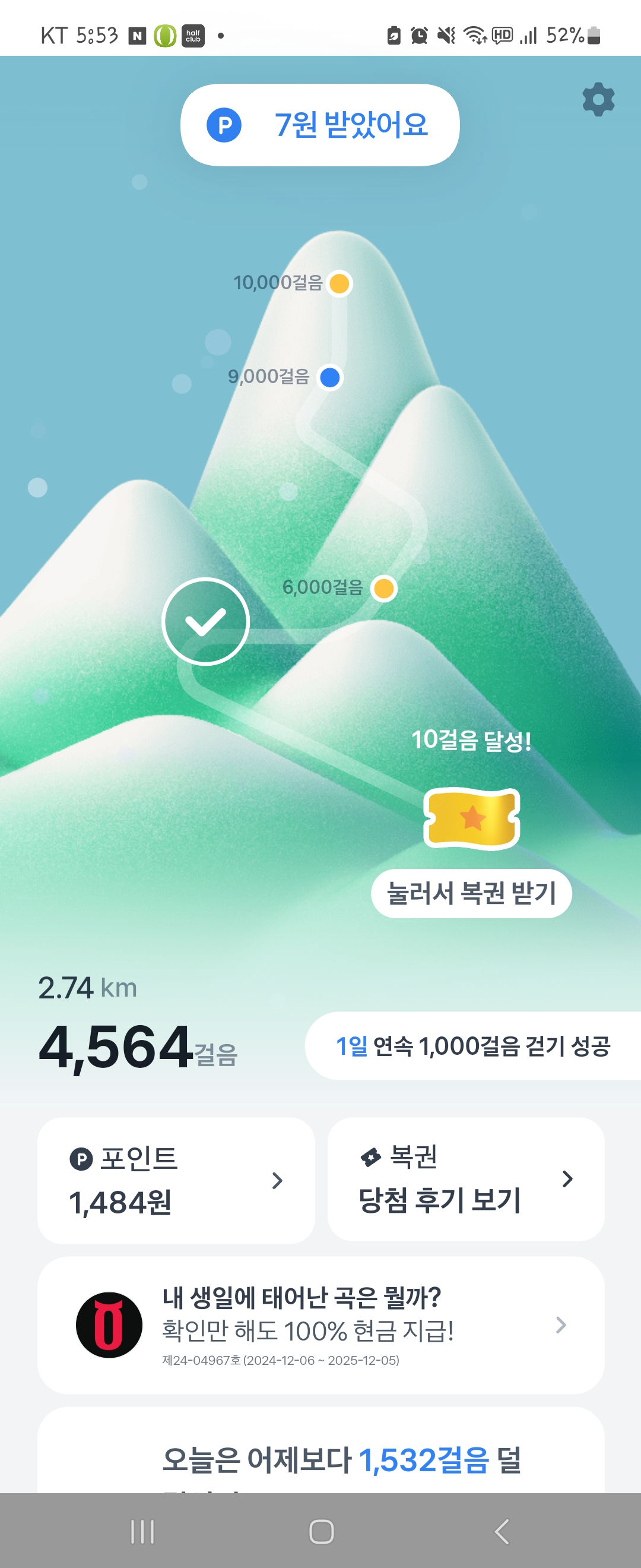Image resolution: width=641 pixels, height=1568 pixels.
Task: Tap the 10,000걸음 yellow reward dot
Action: pyautogui.click(x=339, y=283)
